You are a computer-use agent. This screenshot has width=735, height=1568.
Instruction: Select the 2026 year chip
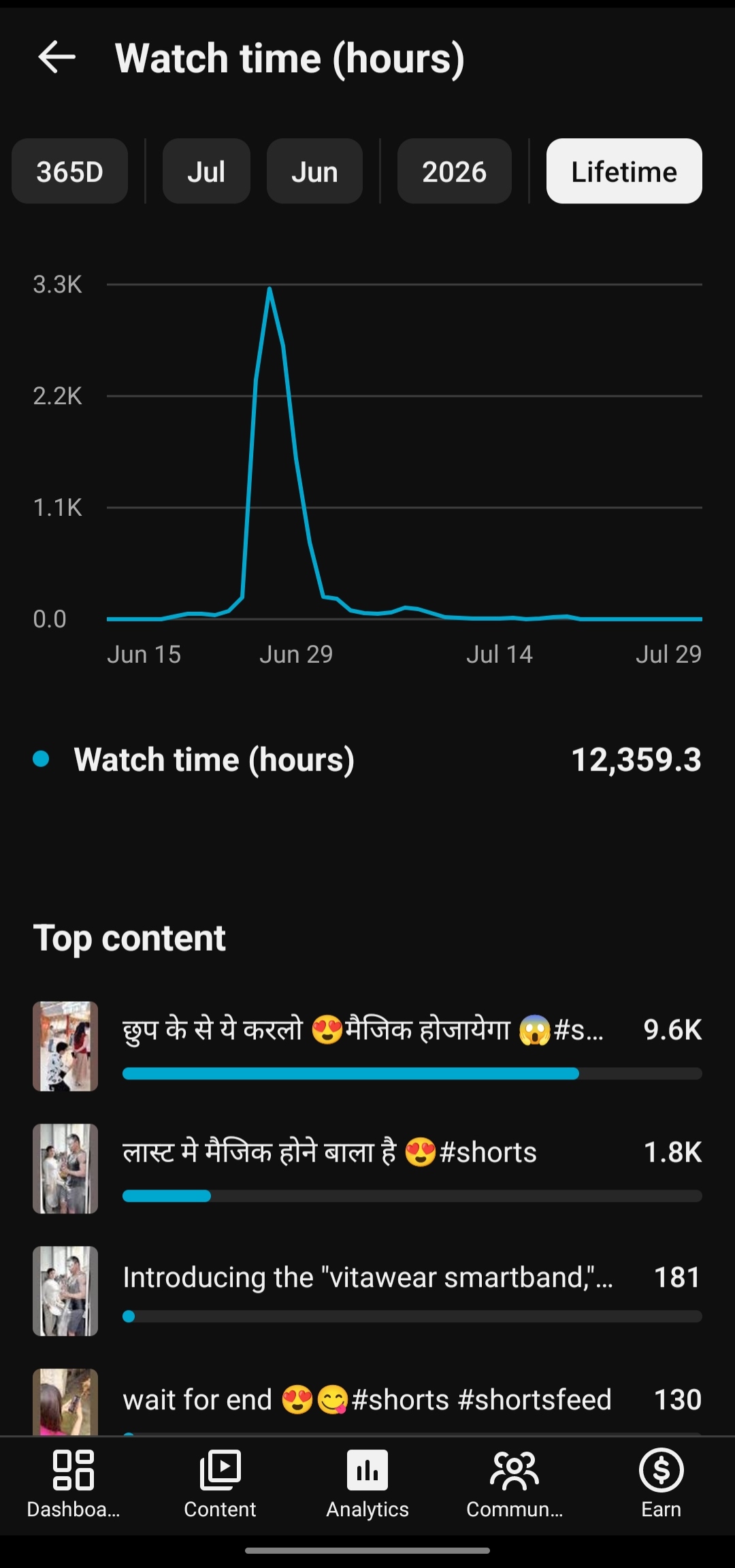[455, 171]
